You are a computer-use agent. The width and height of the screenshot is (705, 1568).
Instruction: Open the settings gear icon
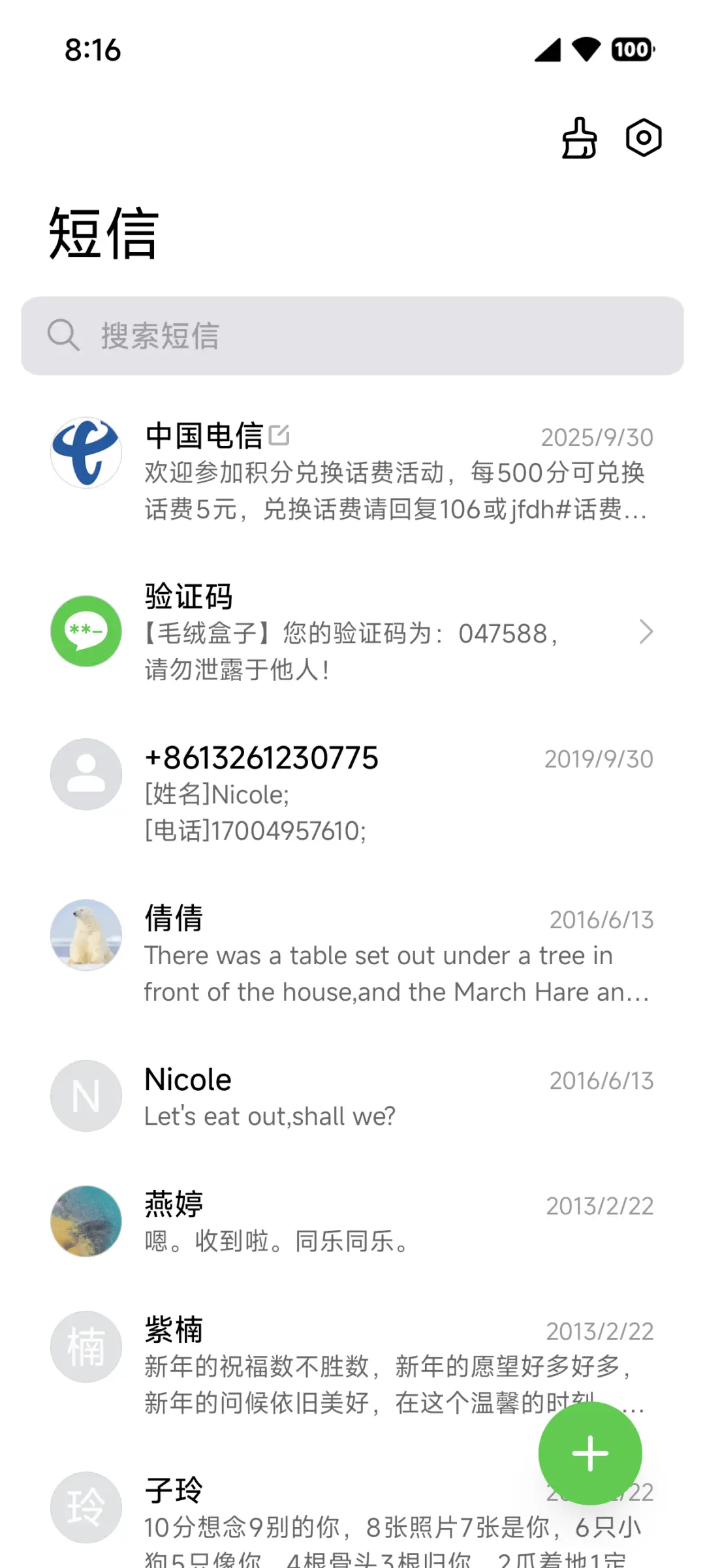tap(642, 138)
